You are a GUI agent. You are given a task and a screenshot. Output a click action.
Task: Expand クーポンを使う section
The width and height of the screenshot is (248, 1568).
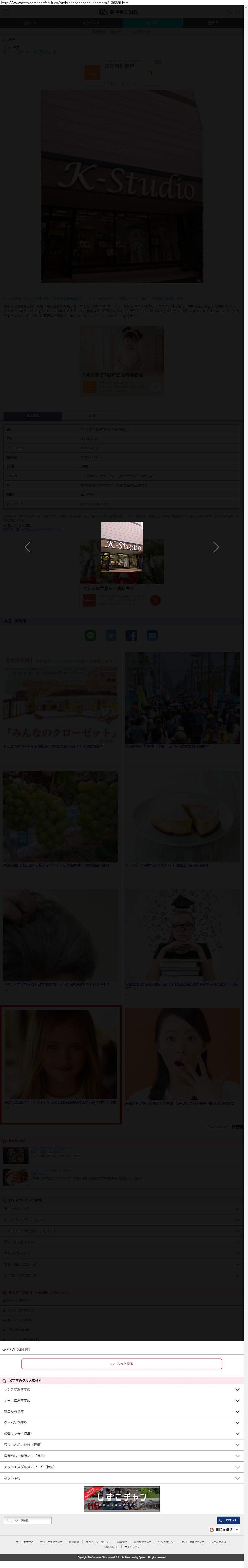click(122, 1423)
